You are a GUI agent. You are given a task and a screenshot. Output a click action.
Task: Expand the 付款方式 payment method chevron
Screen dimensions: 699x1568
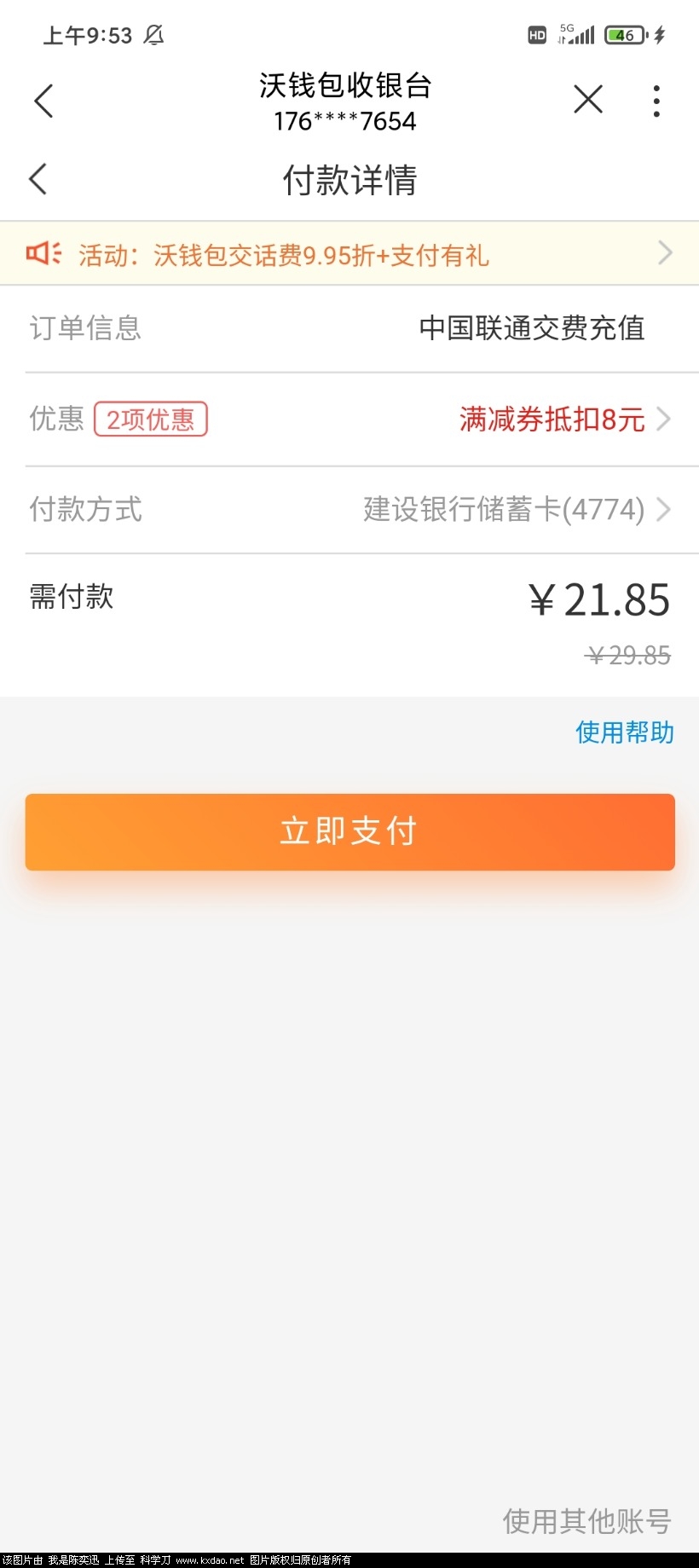(666, 510)
